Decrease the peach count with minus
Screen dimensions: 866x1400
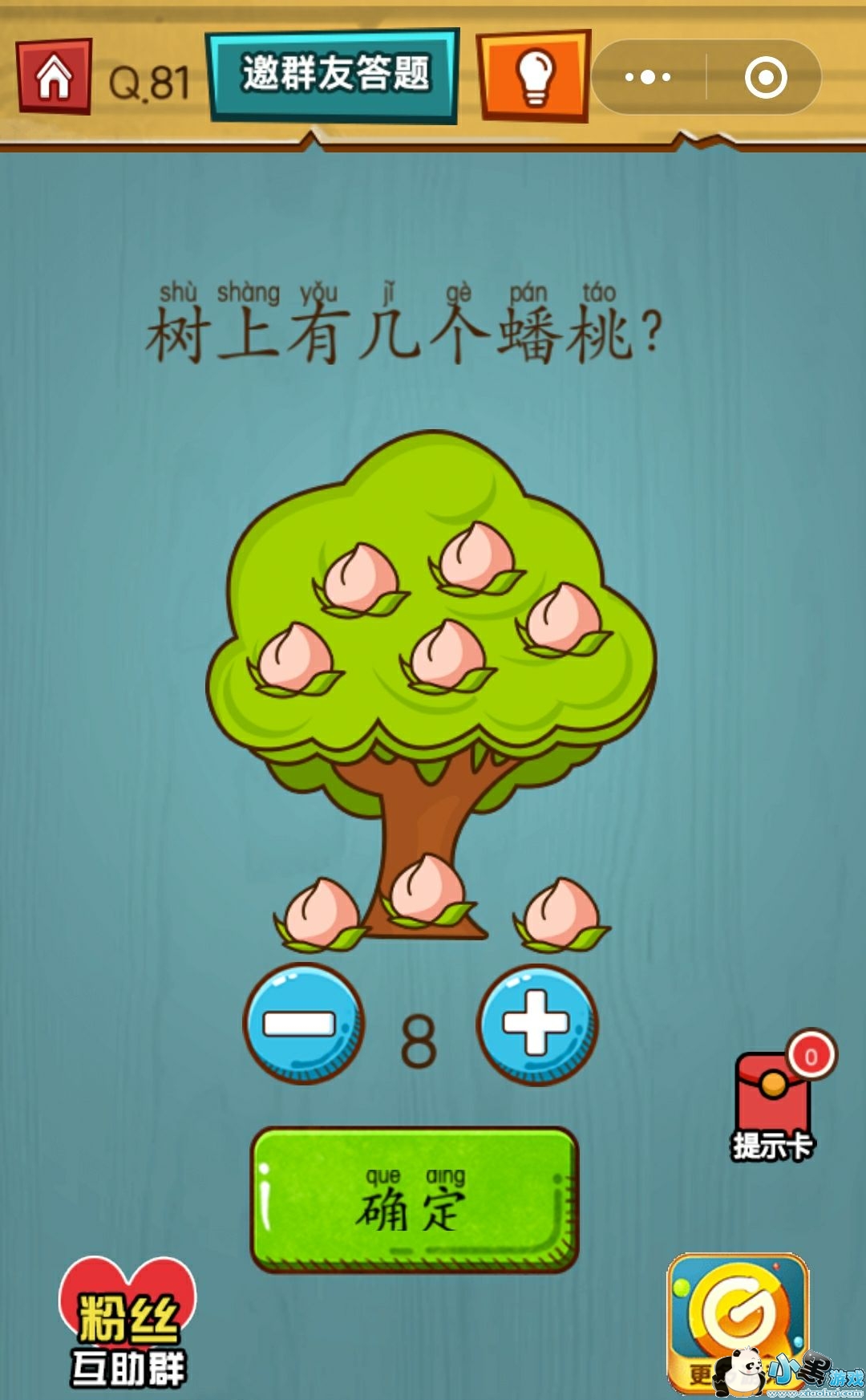(303, 1024)
